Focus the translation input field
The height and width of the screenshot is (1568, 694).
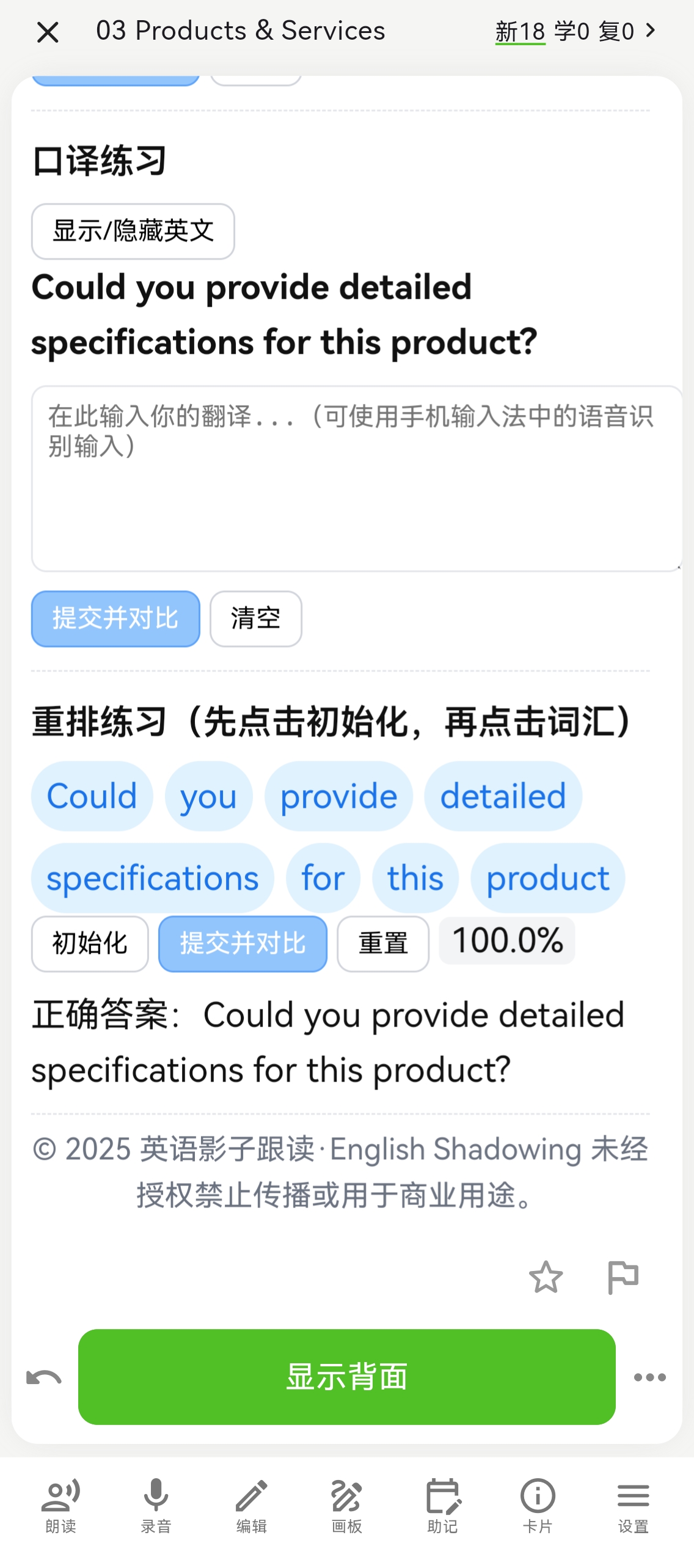tap(356, 478)
